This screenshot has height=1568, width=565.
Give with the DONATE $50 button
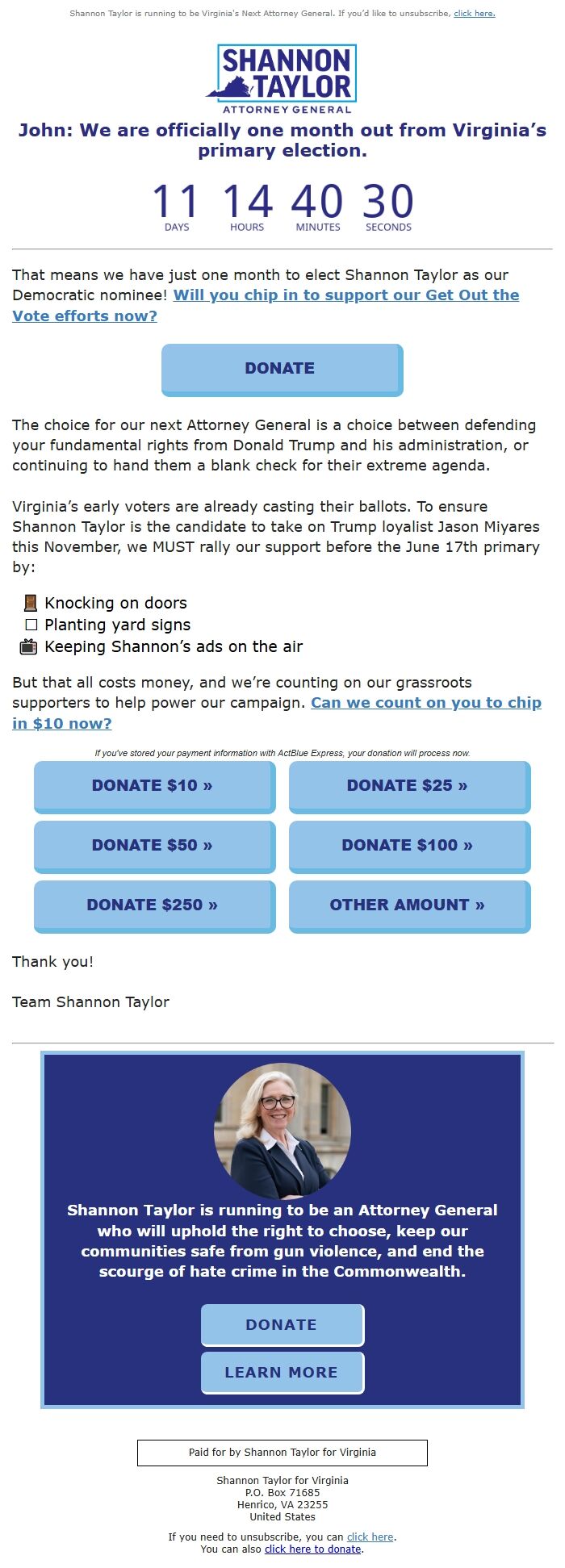coord(153,846)
